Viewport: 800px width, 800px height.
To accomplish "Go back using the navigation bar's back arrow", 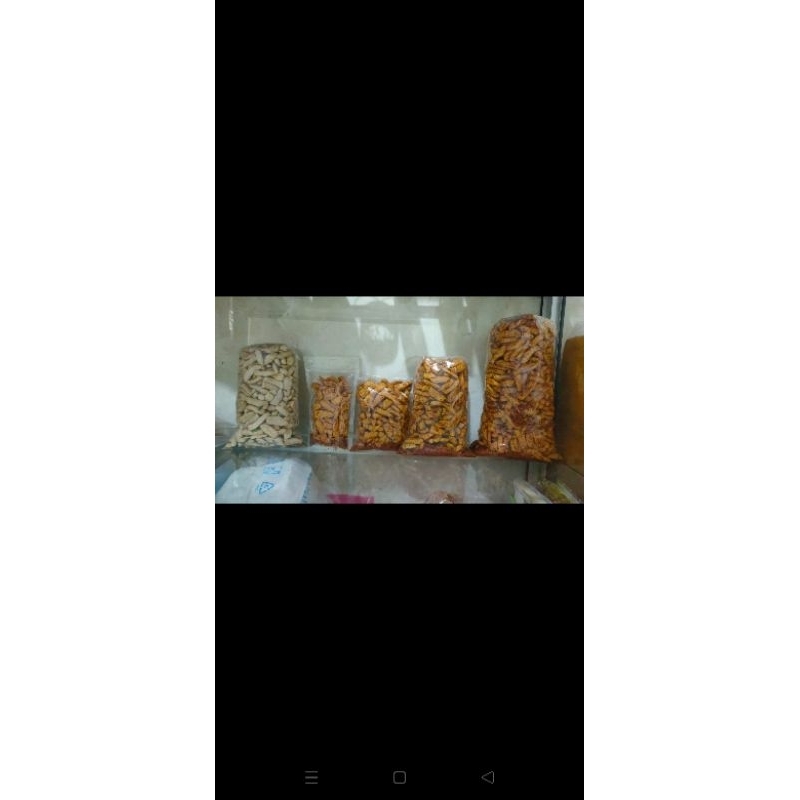I will click(488, 777).
